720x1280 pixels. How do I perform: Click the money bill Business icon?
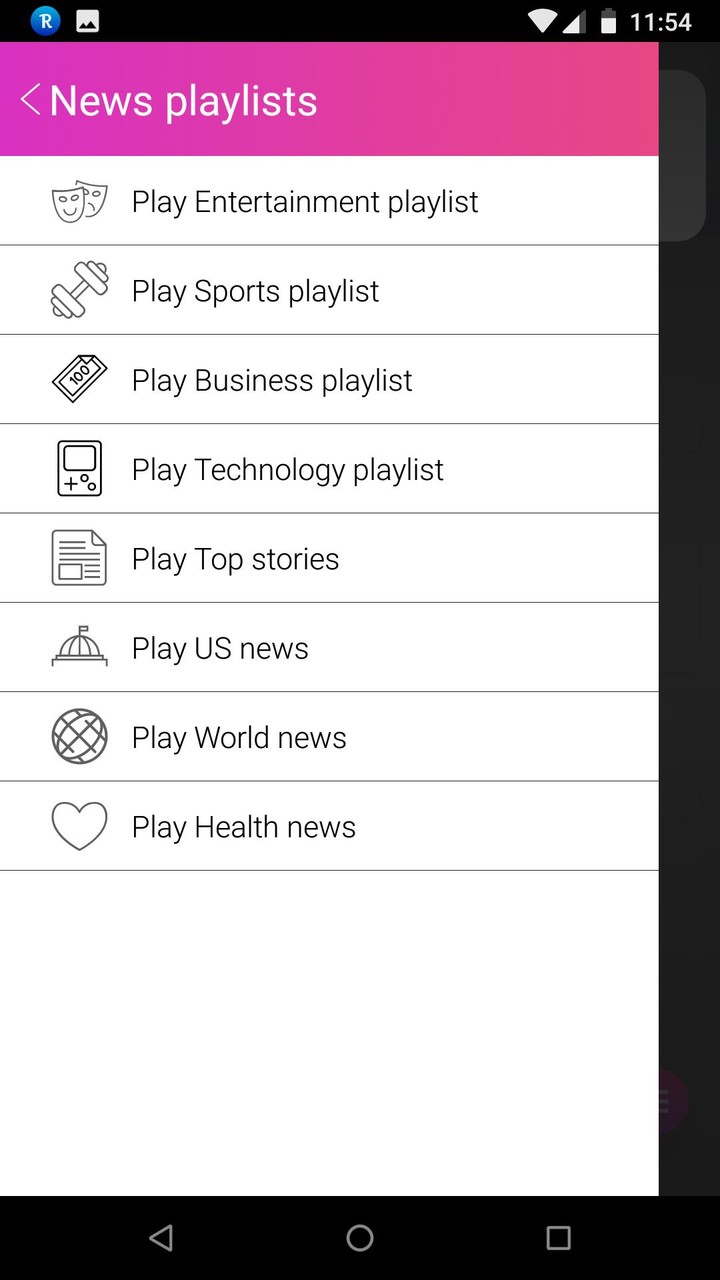pos(79,379)
